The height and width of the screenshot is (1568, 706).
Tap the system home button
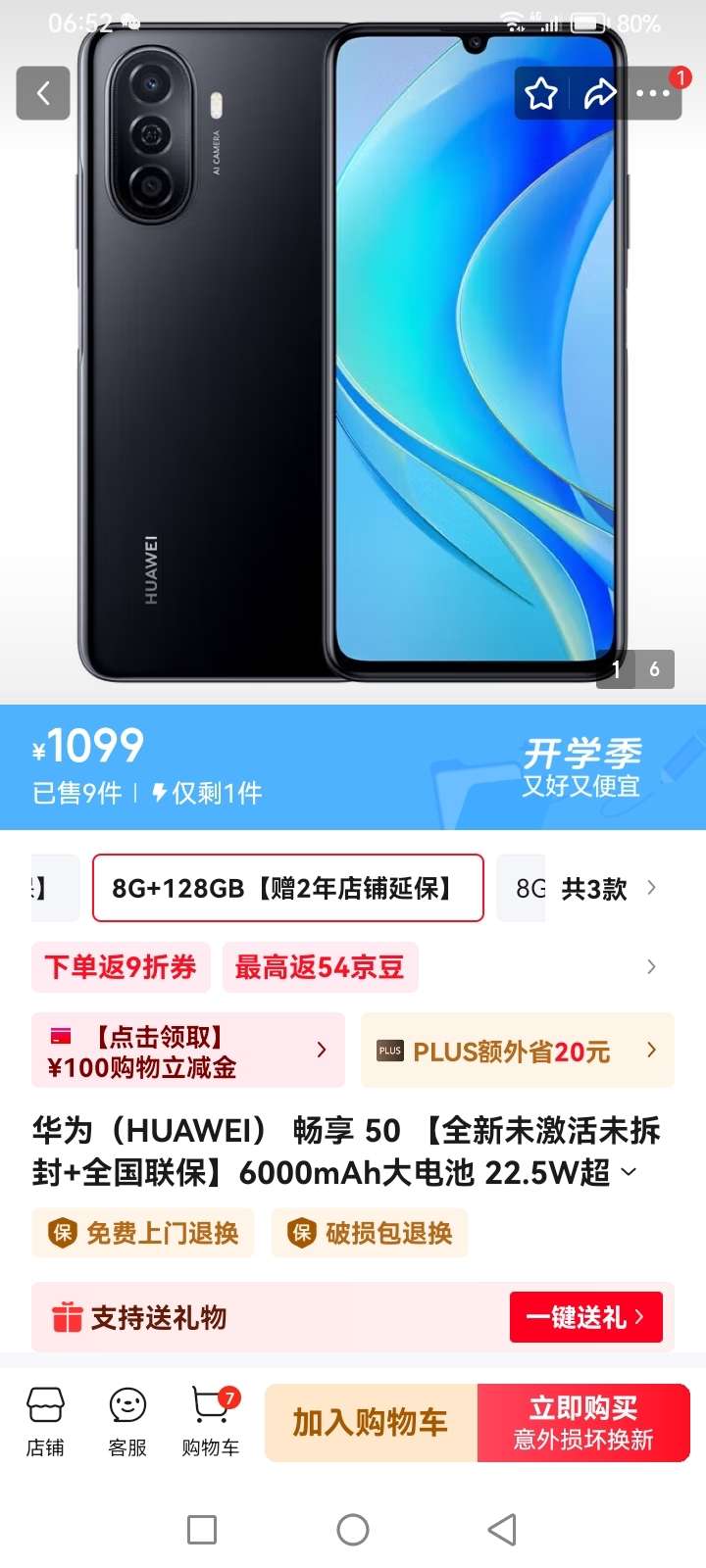coord(353,1529)
